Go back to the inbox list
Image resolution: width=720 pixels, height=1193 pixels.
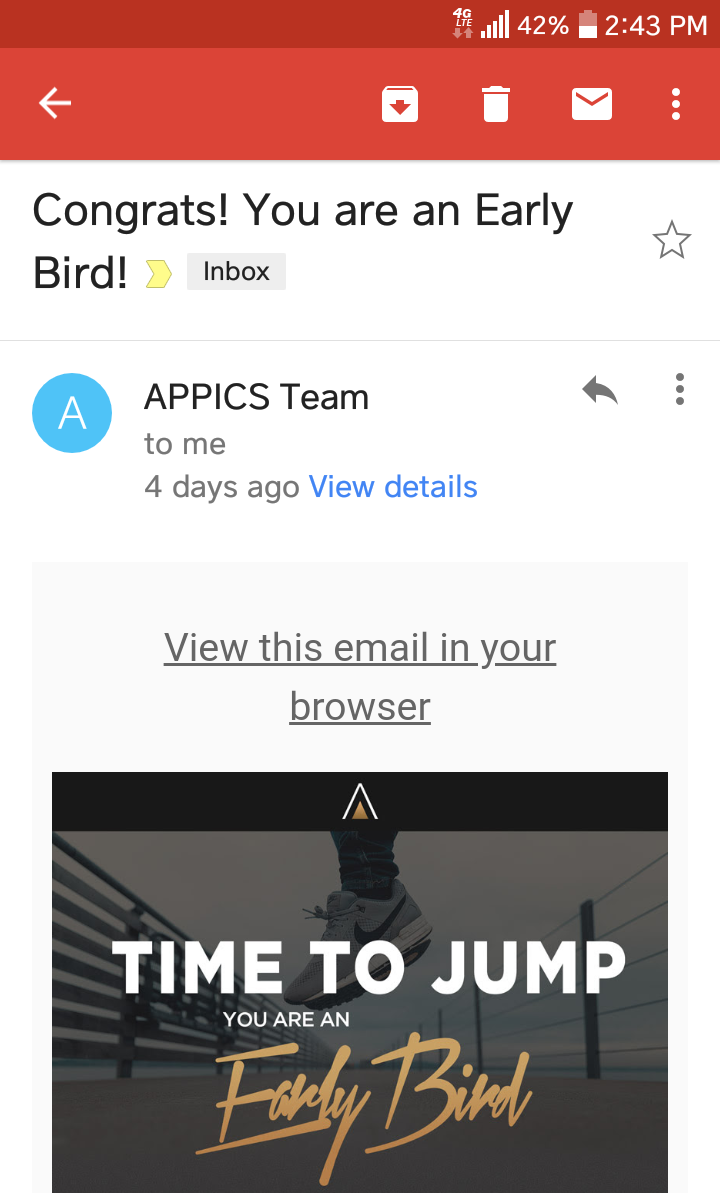(55, 103)
